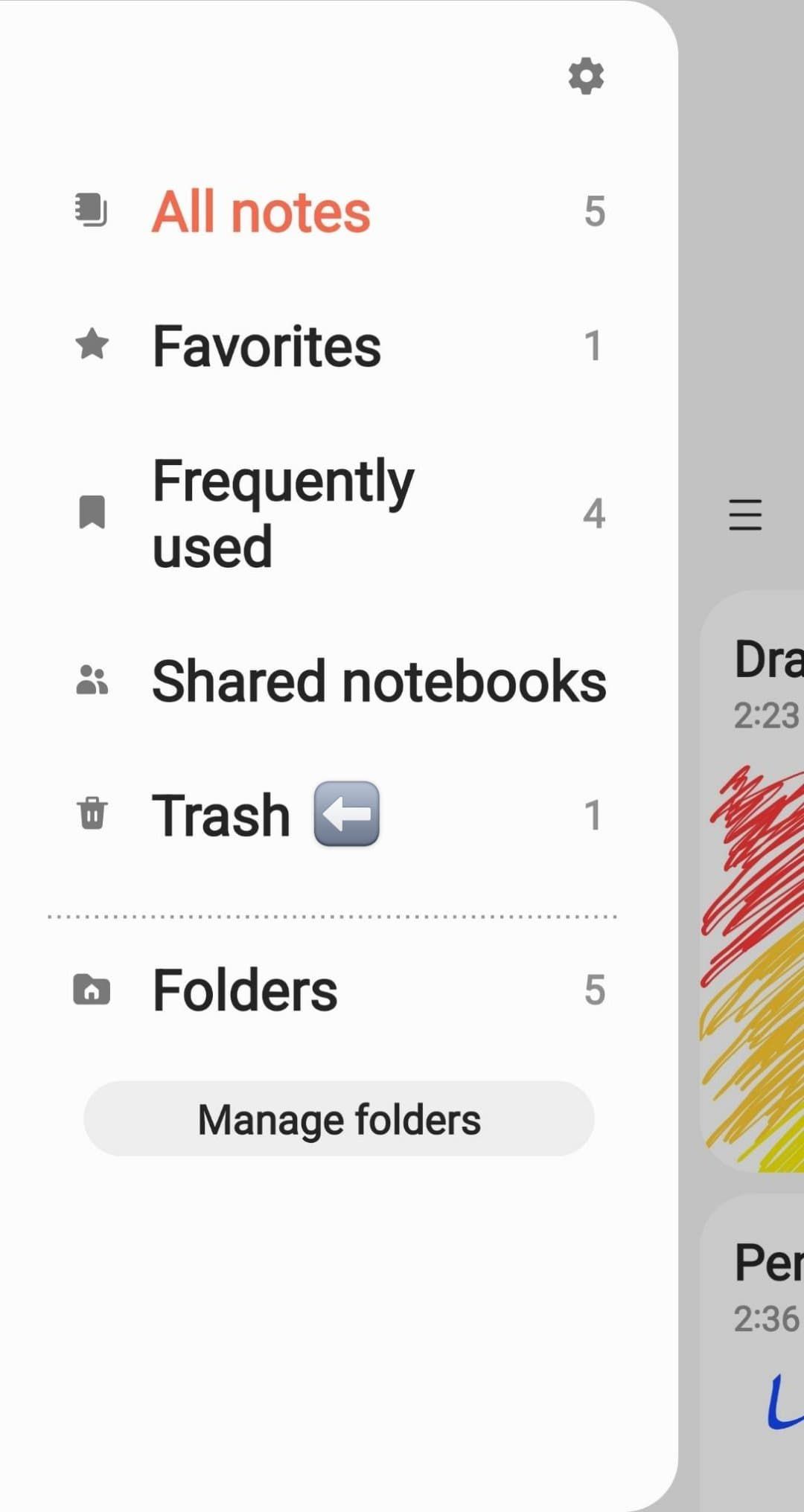Viewport: 804px width, 1512px height.
Task: Click the Folders entry
Action: 245,990
